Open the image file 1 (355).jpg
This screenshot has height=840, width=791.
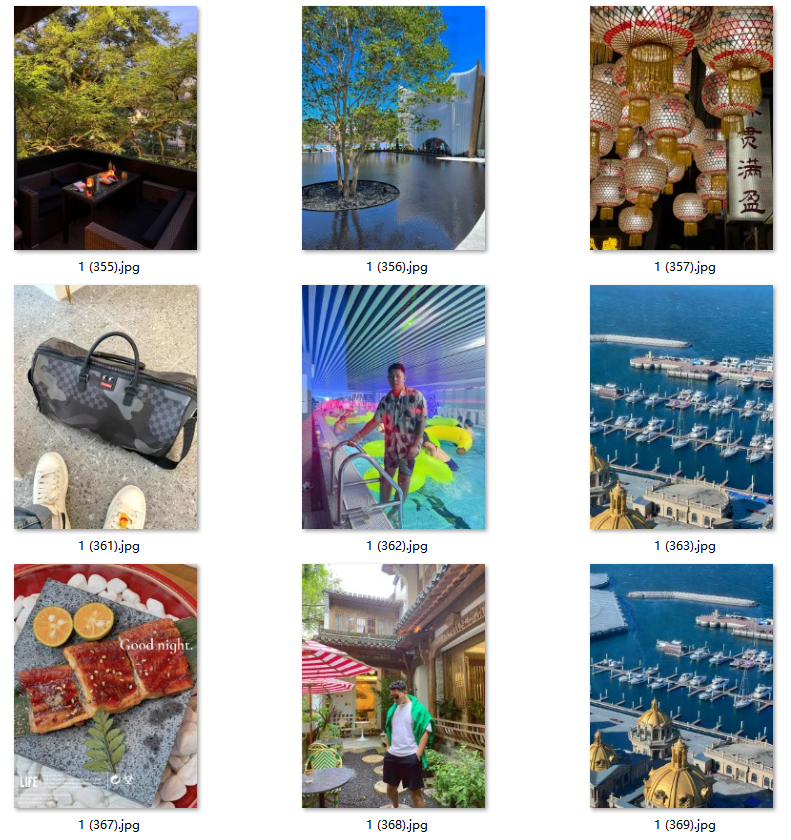click(x=105, y=128)
